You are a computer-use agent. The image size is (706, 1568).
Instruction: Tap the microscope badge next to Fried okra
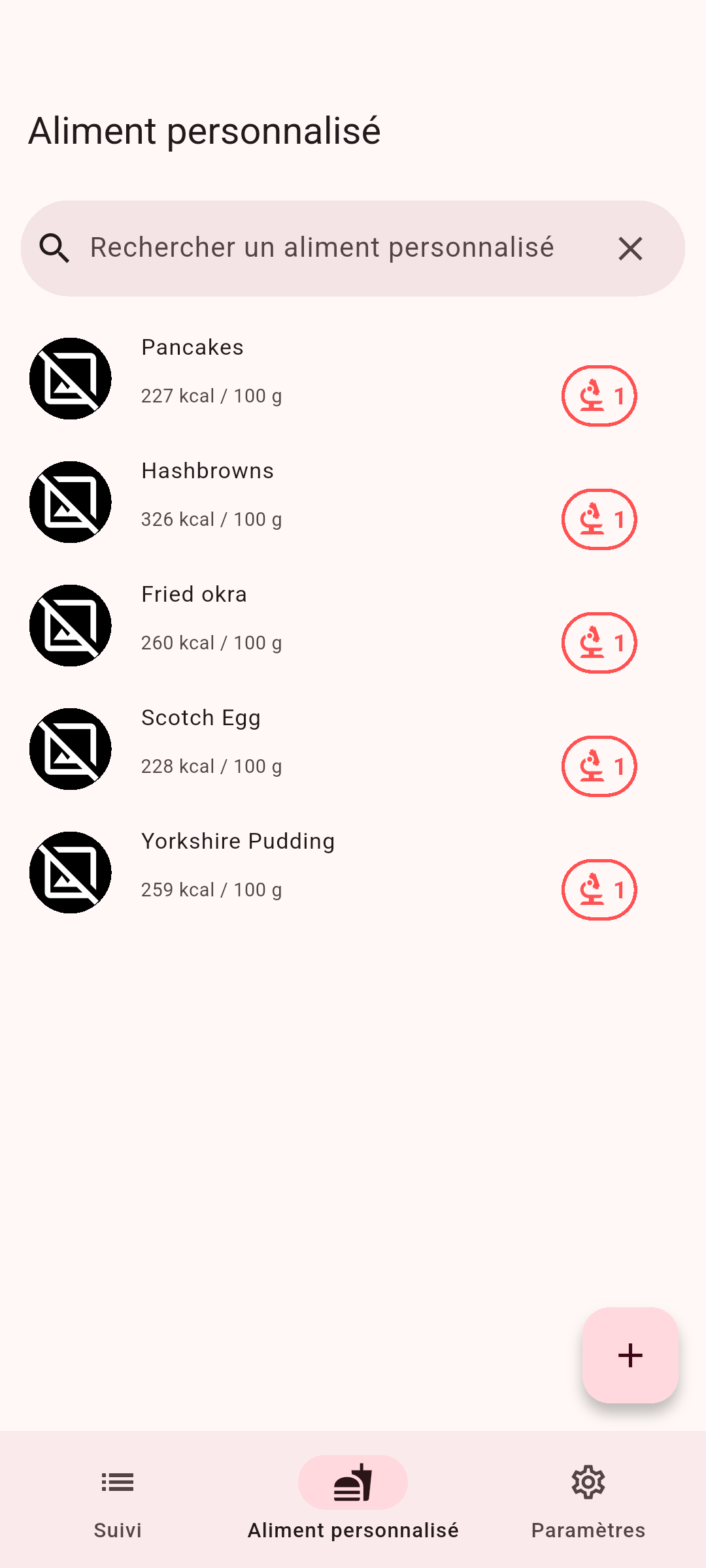coord(599,643)
